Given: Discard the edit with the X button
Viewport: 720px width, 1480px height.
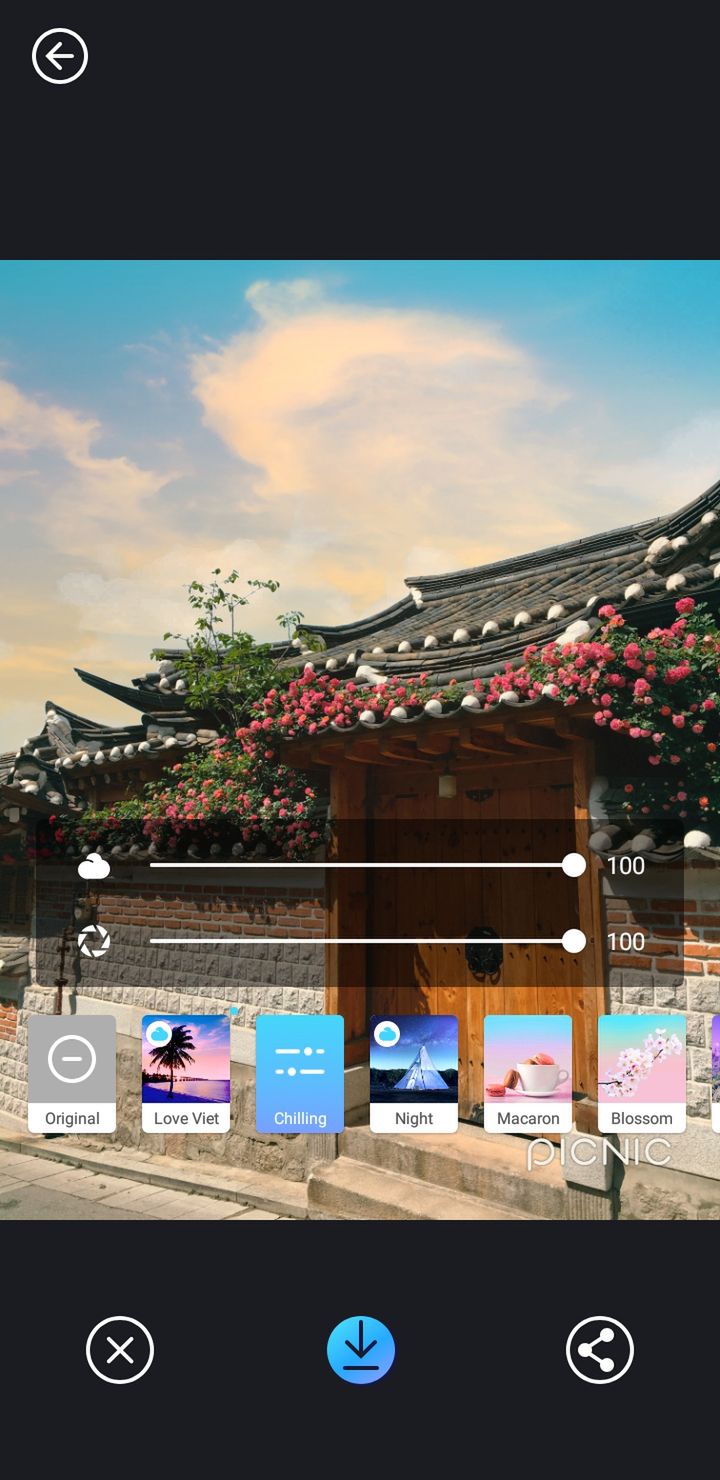Looking at the screenshot, I should [x=120, y=1350].
